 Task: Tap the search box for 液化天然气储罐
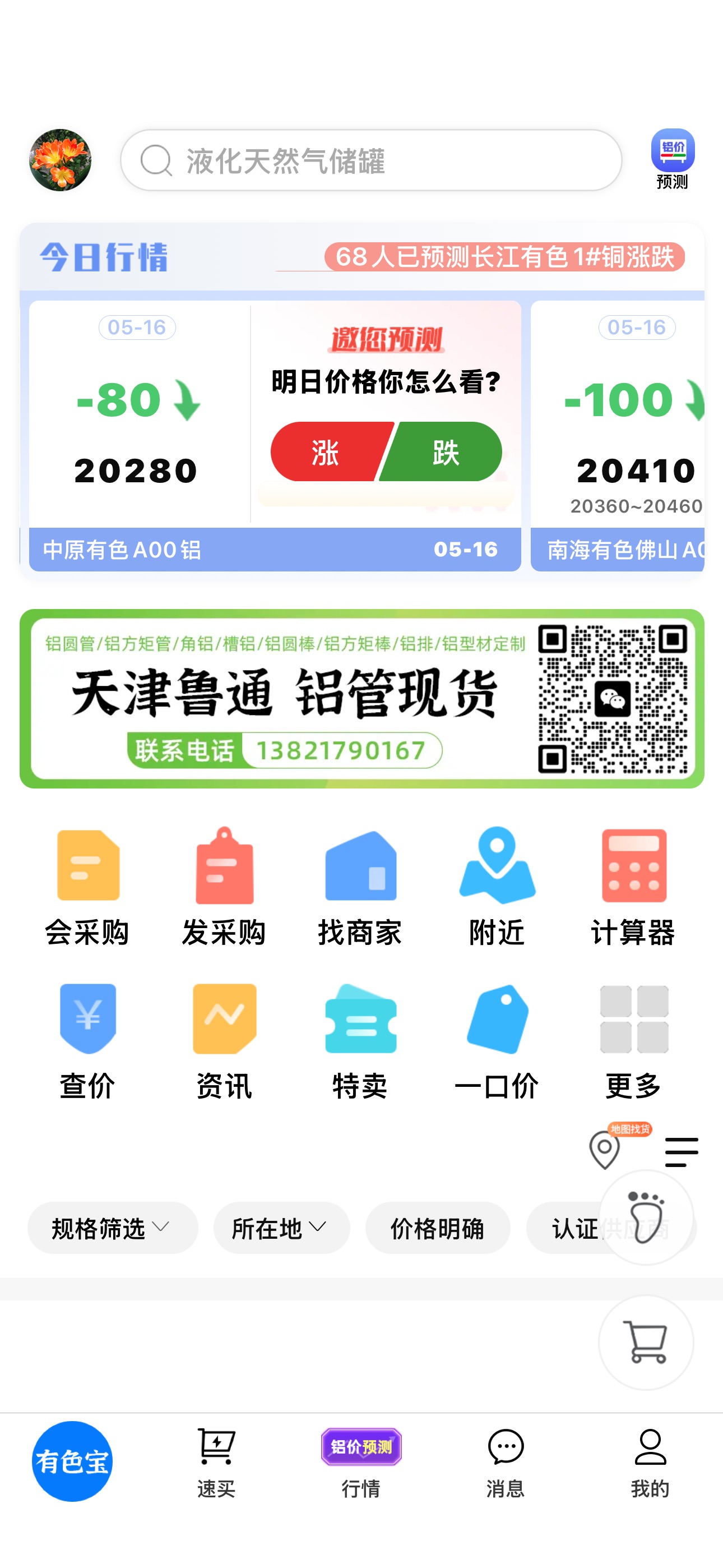click(370, 160)
